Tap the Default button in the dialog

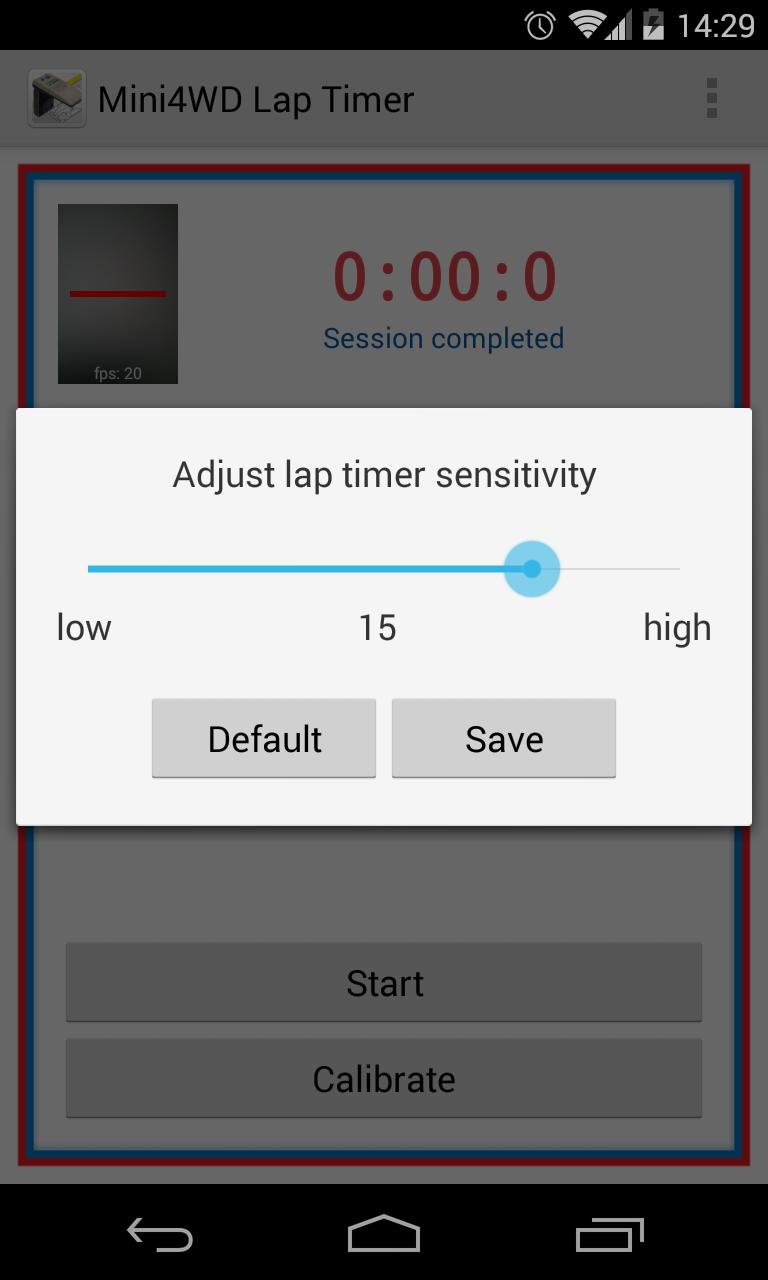pyautogui.click(x=263, y=738)
